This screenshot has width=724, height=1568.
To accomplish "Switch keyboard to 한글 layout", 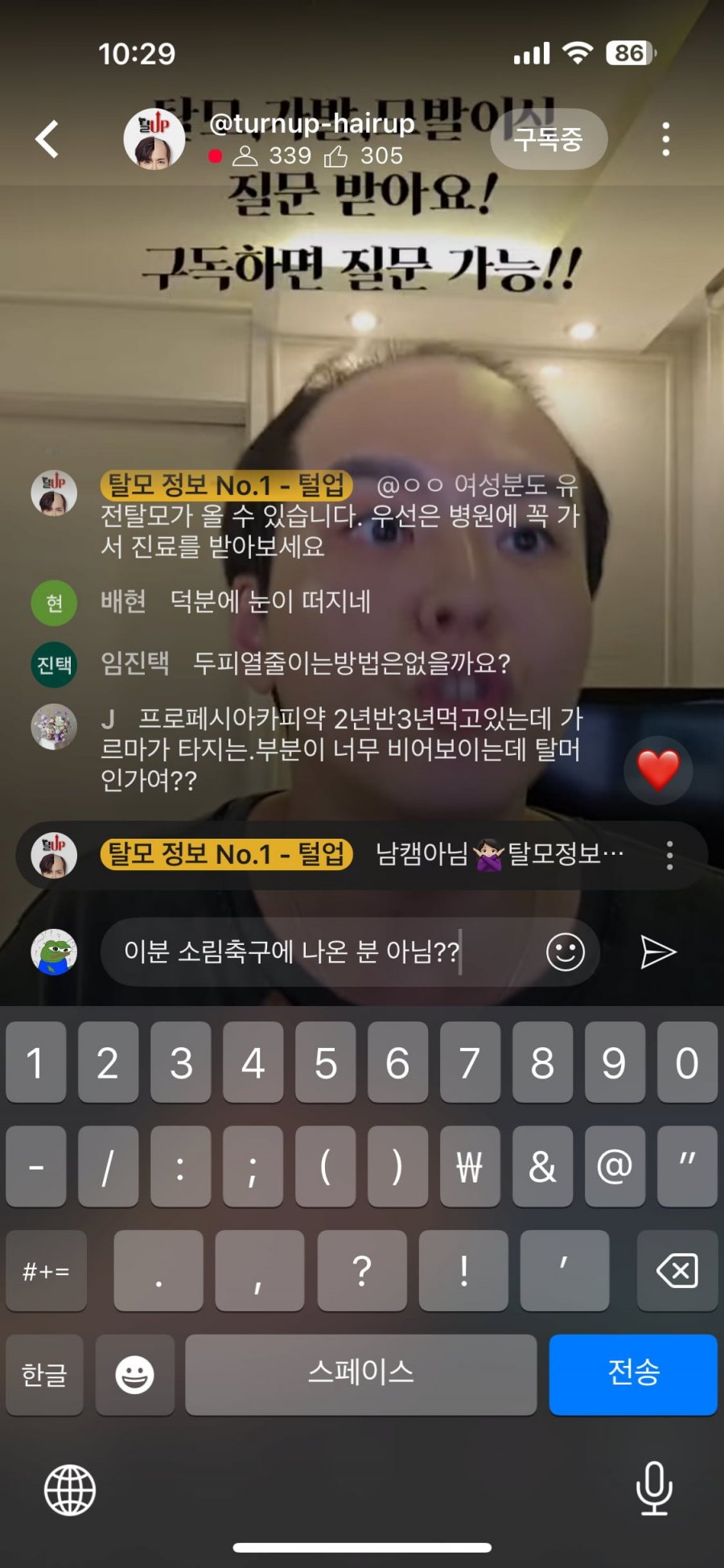I will (44, 1374).
